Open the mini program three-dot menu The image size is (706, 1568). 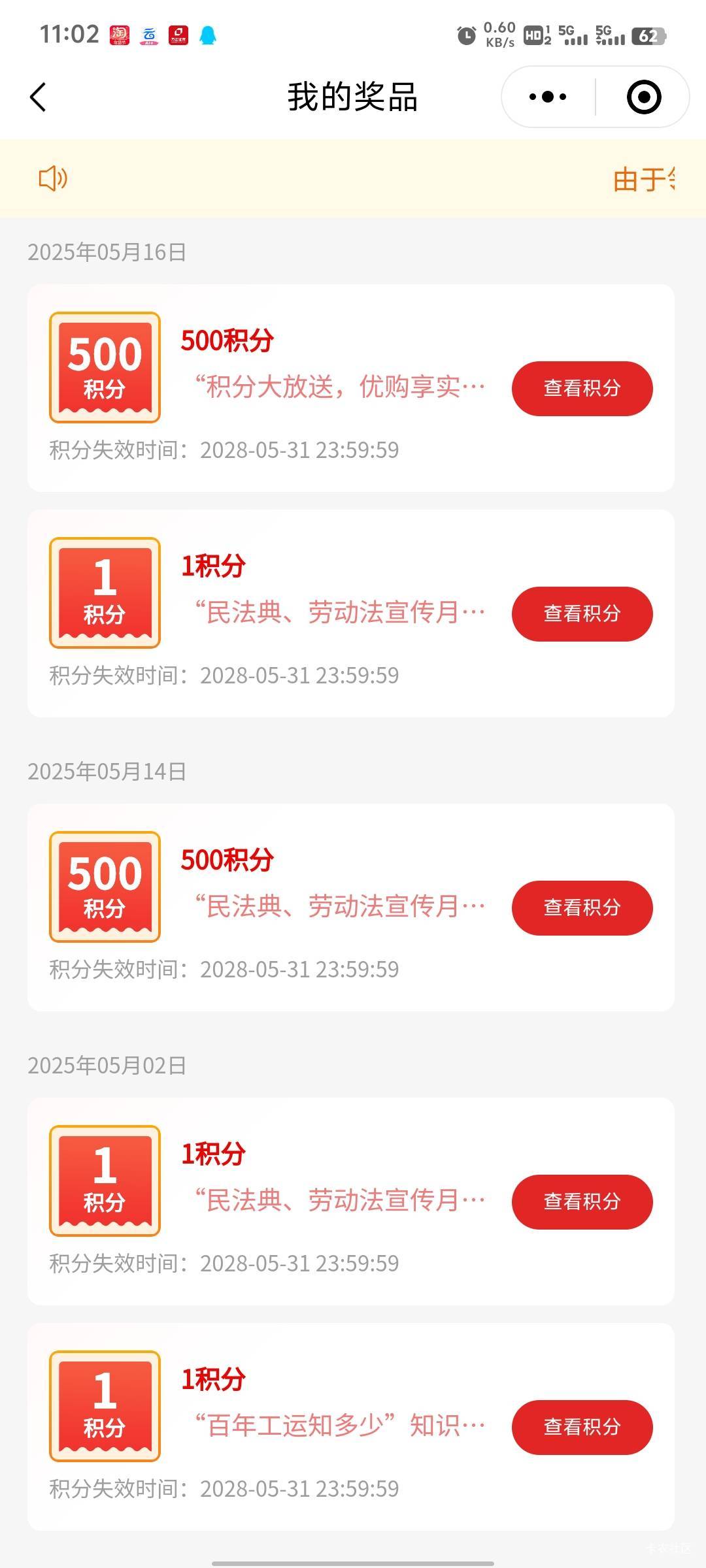(x=548, y=97)
